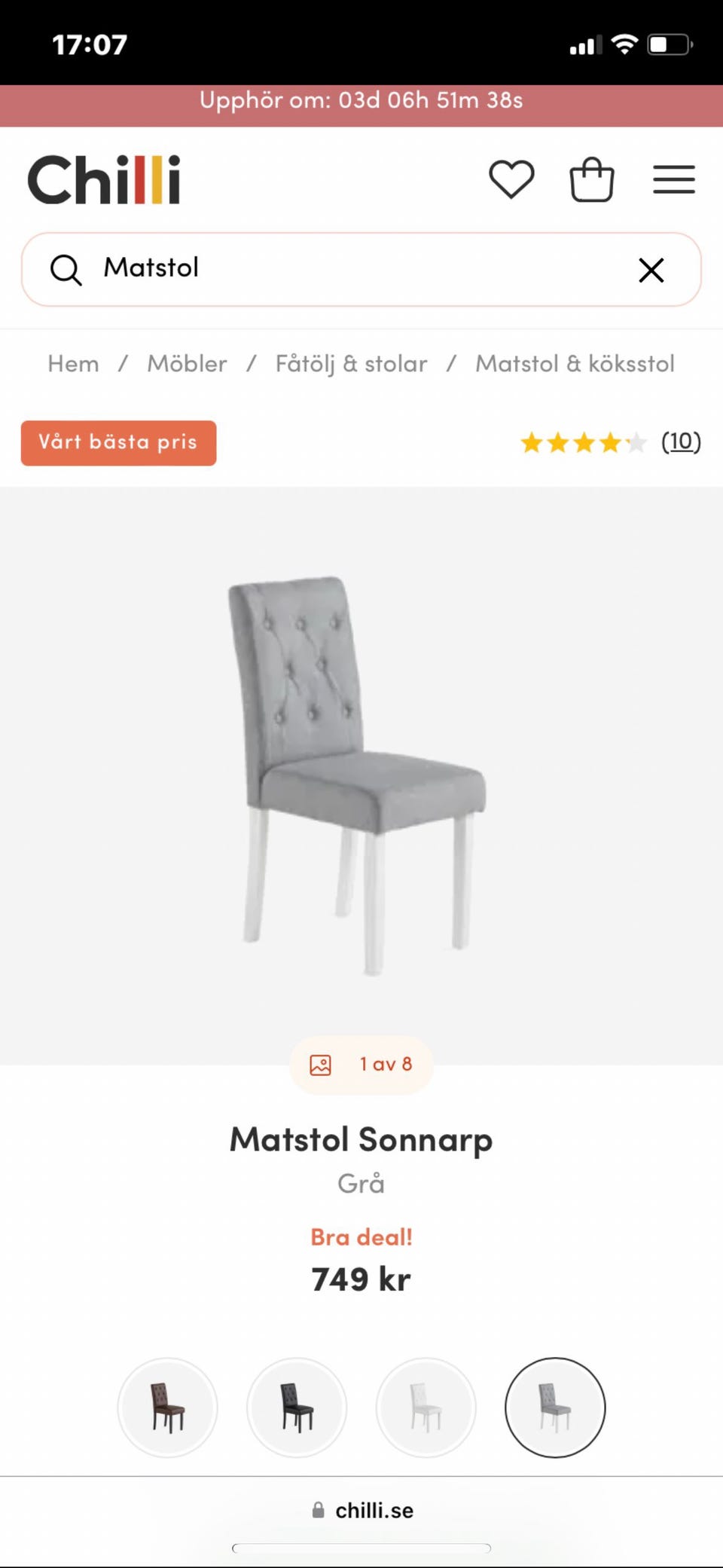Screen dimensions: 723x1568
Task: Pick the white chair color variant
Action: pyautogui.click(x=426, y=1407)
